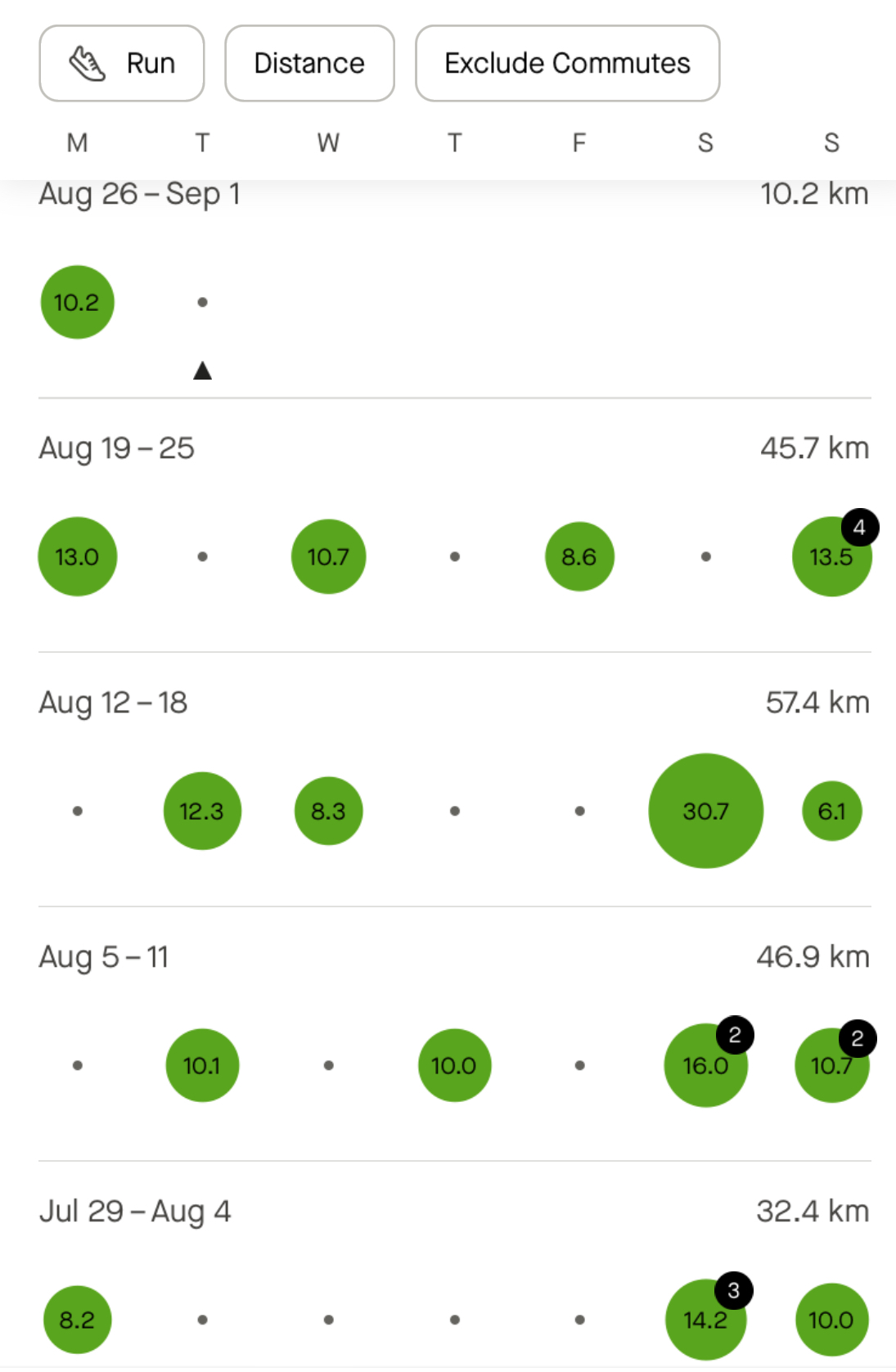View the 8.3 km Wednesday run
Viewport: 896px width, 1372px height.
click(x=328, y=811)
